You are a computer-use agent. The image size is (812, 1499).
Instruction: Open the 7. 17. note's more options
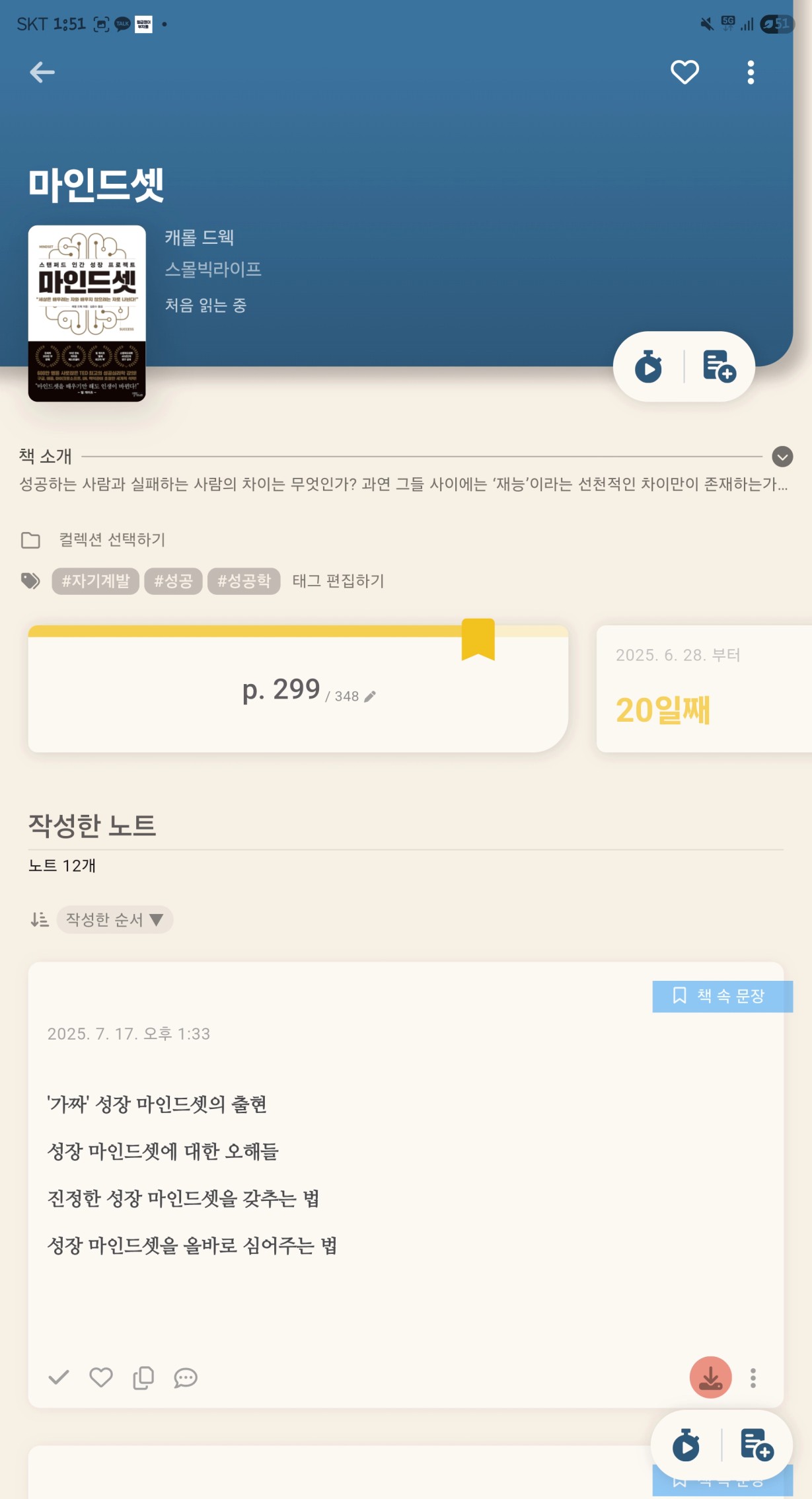753,1378
